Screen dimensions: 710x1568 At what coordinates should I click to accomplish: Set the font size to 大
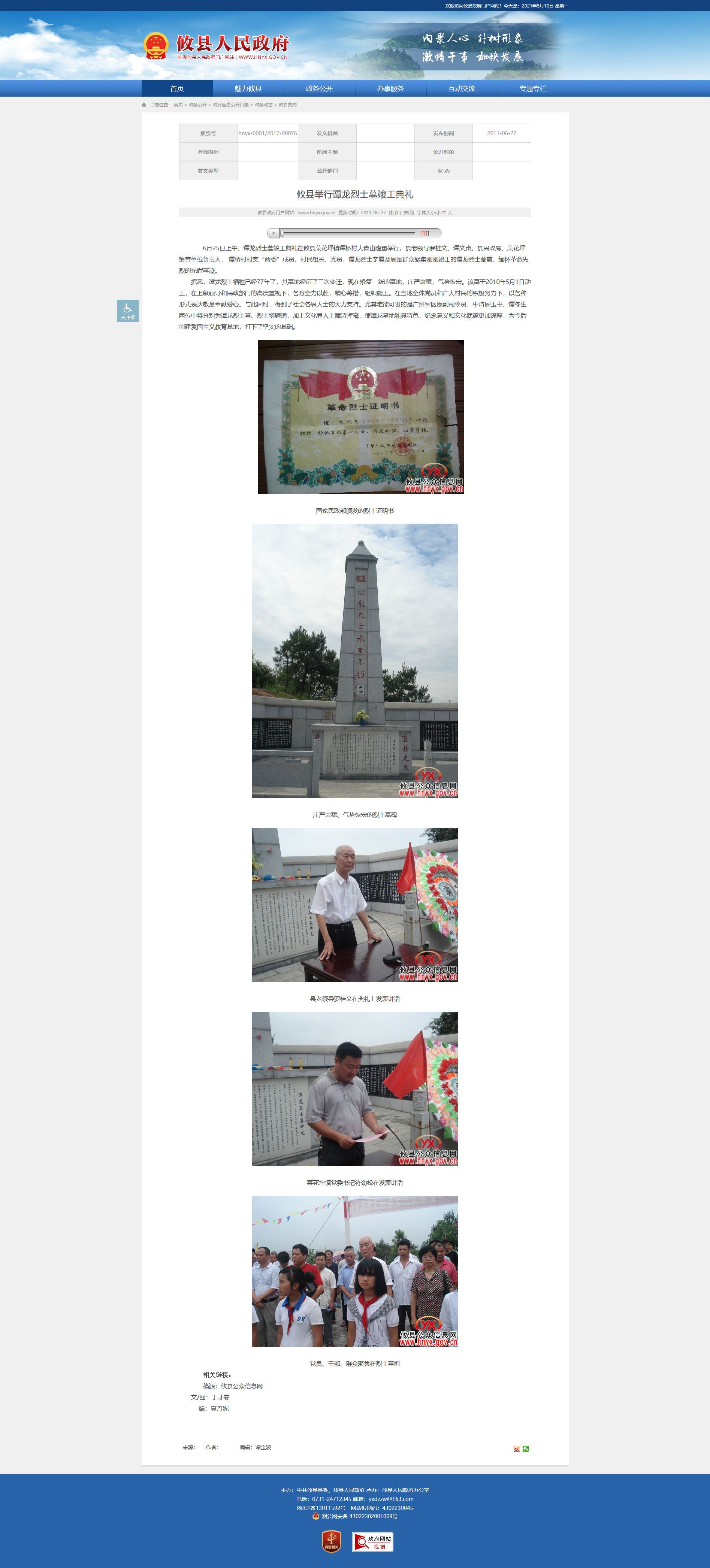click(x=450, y=212)
